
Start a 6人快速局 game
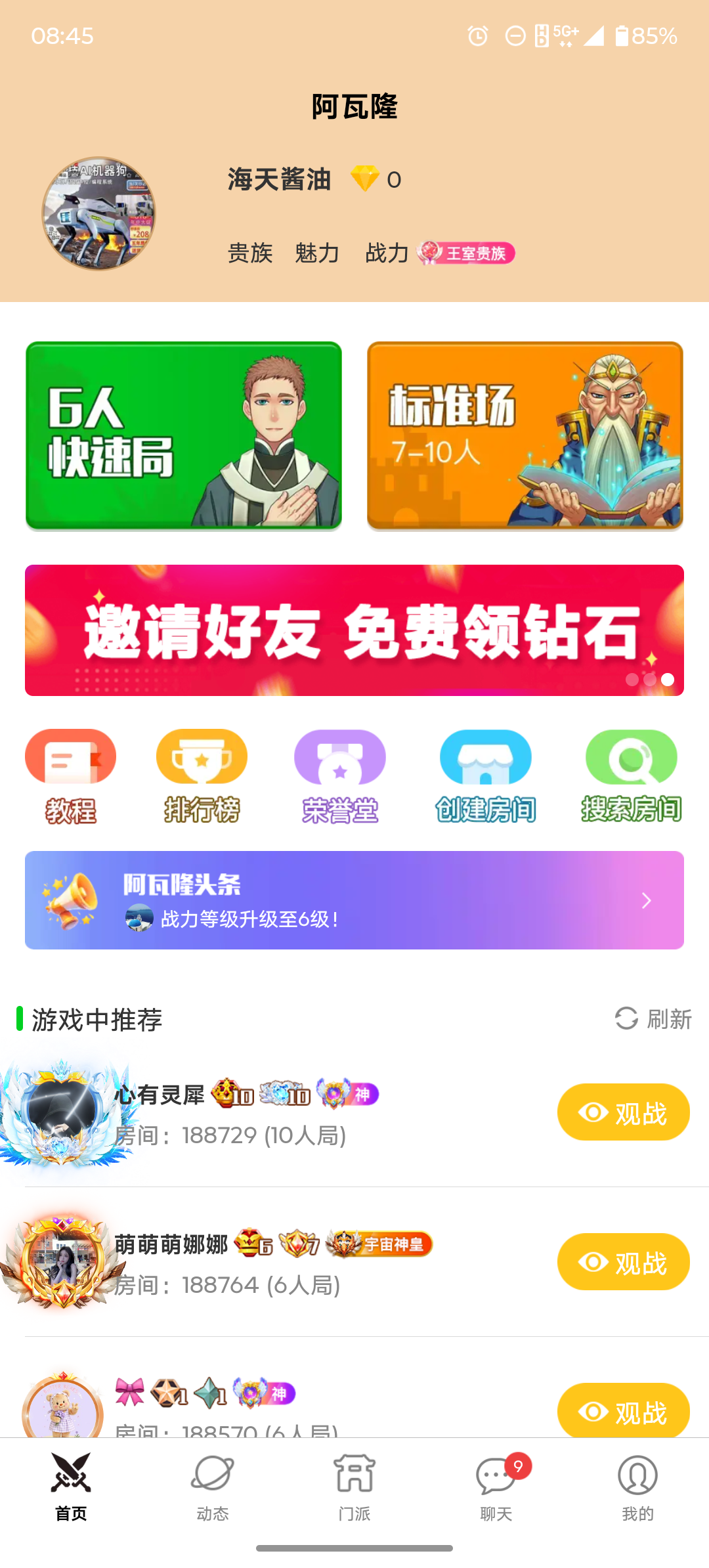click(x=184, y=435)
